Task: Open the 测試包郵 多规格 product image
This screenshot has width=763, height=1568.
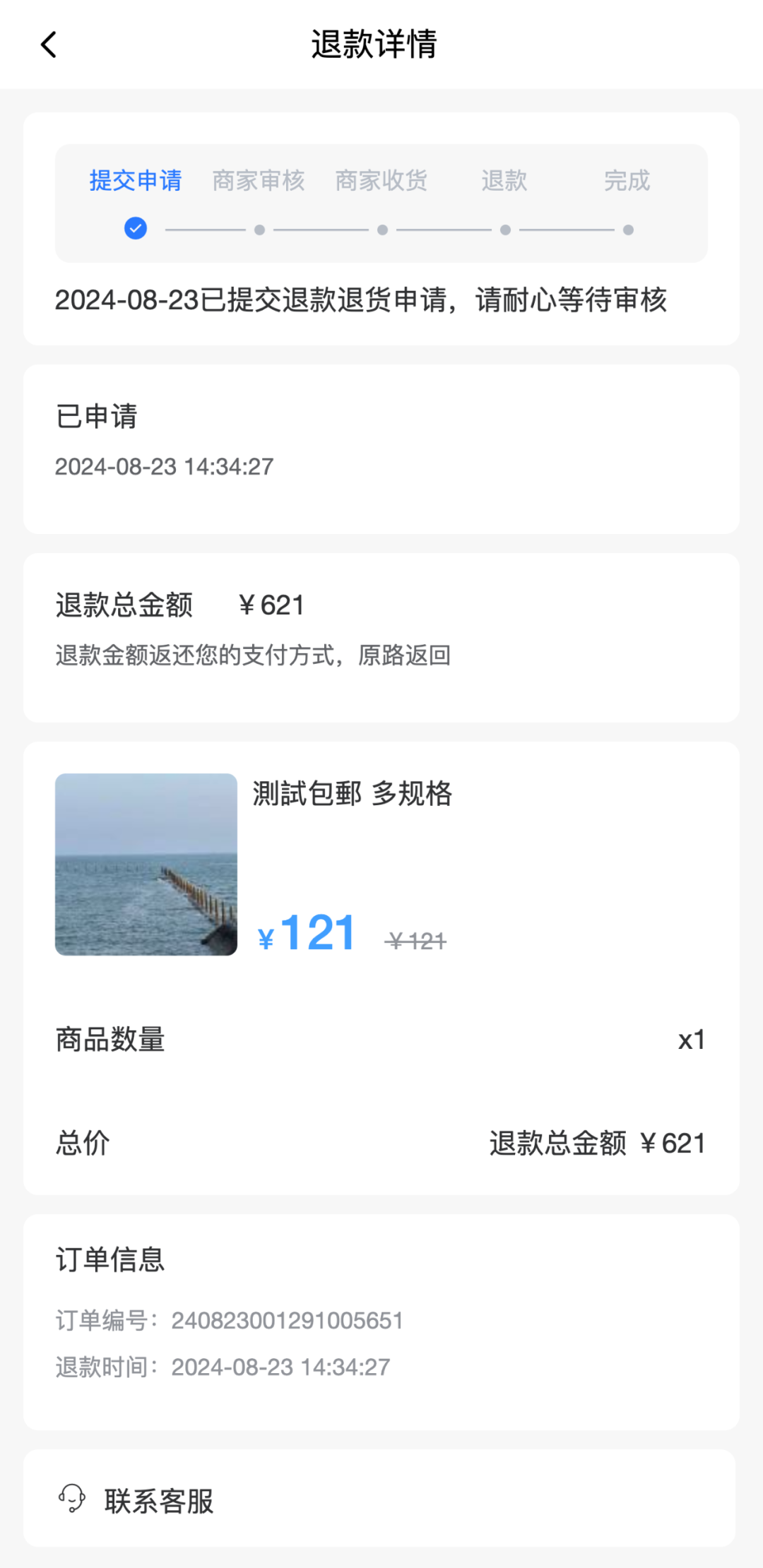Action: [146, 865]
